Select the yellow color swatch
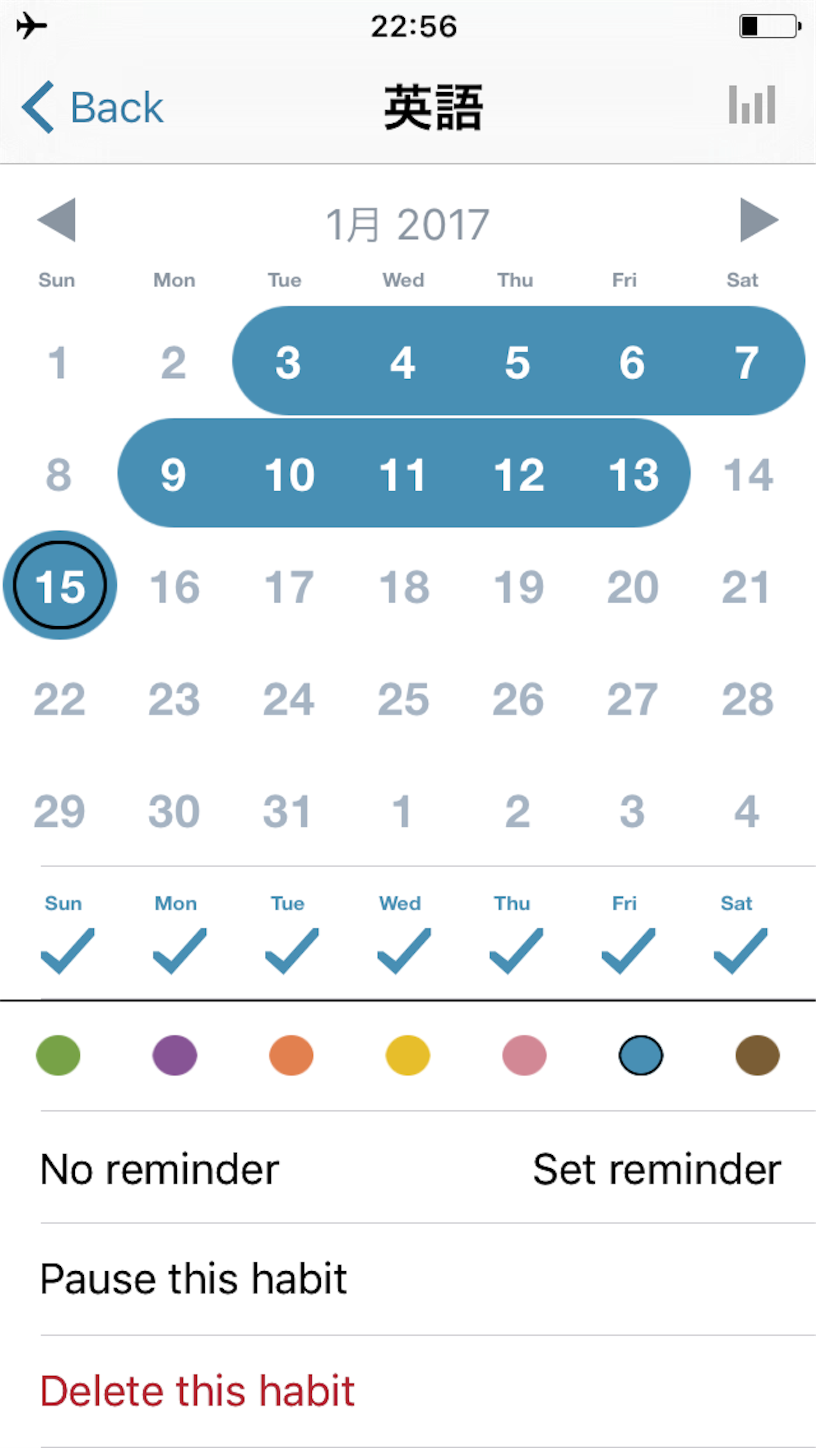 coord(408,1055)
